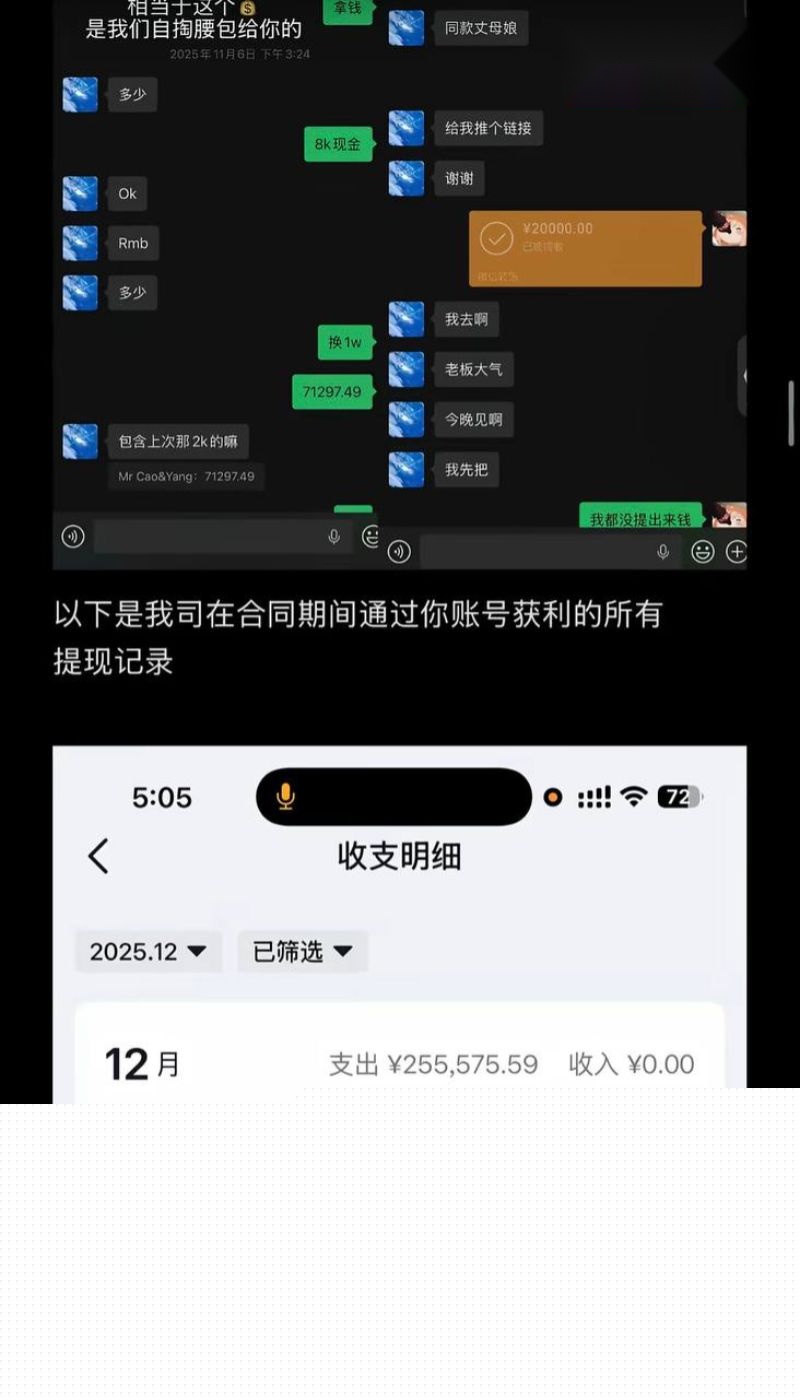Screen dimensions: 800x1398
Task: Tap the microphone icon inside the right input field
Action: tap(662, 551)
